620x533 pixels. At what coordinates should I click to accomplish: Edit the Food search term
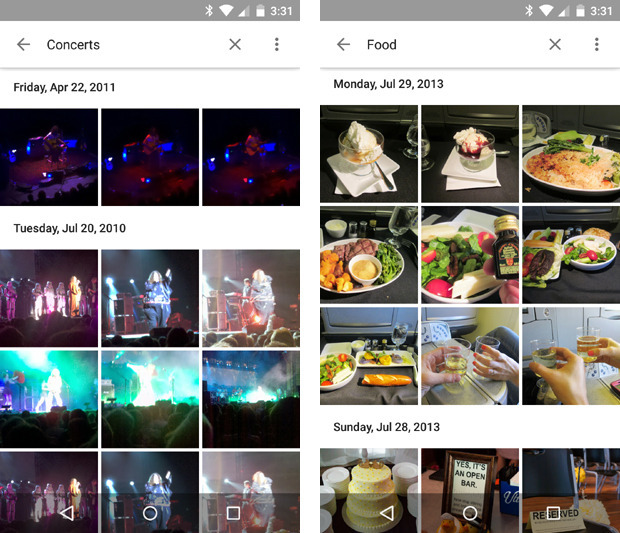coord(440,45)
